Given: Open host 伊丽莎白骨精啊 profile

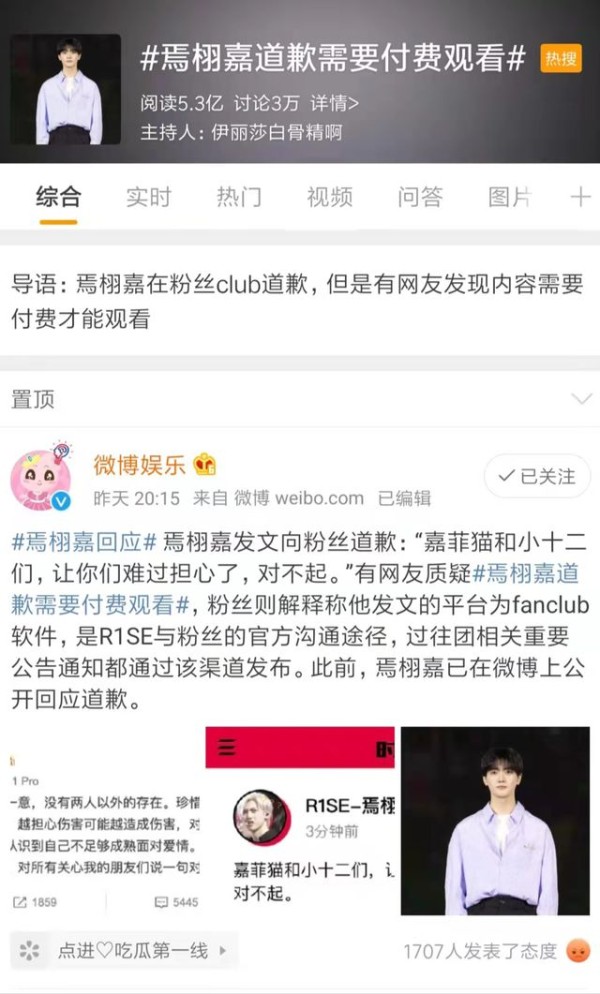Looking at the screenshot, I should click(x=277, y=132).
